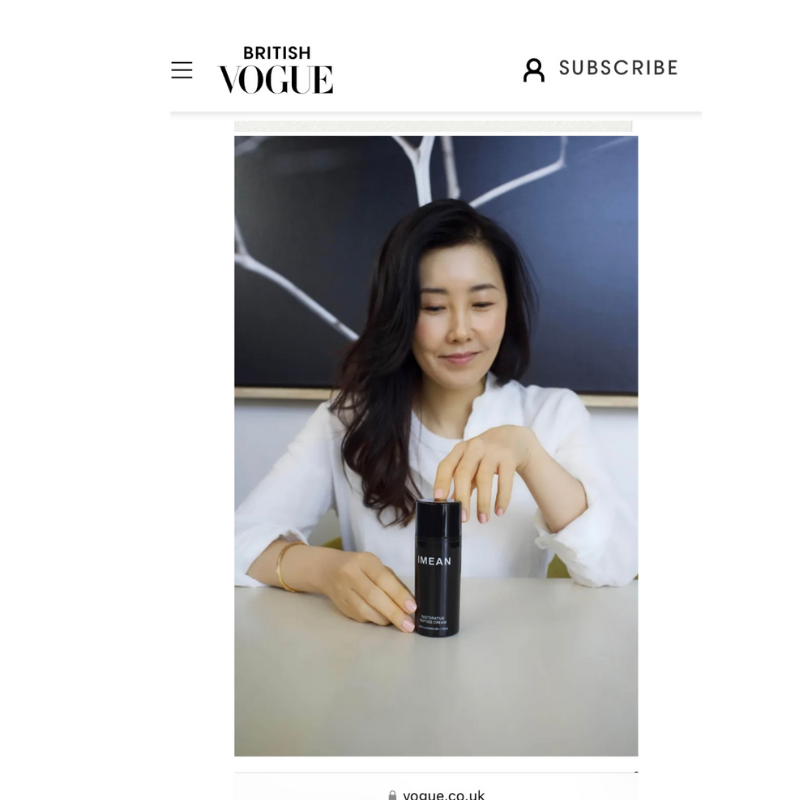Open the account profile icon
The width and height of the screenshot is (800, 800).
(534, 69)
